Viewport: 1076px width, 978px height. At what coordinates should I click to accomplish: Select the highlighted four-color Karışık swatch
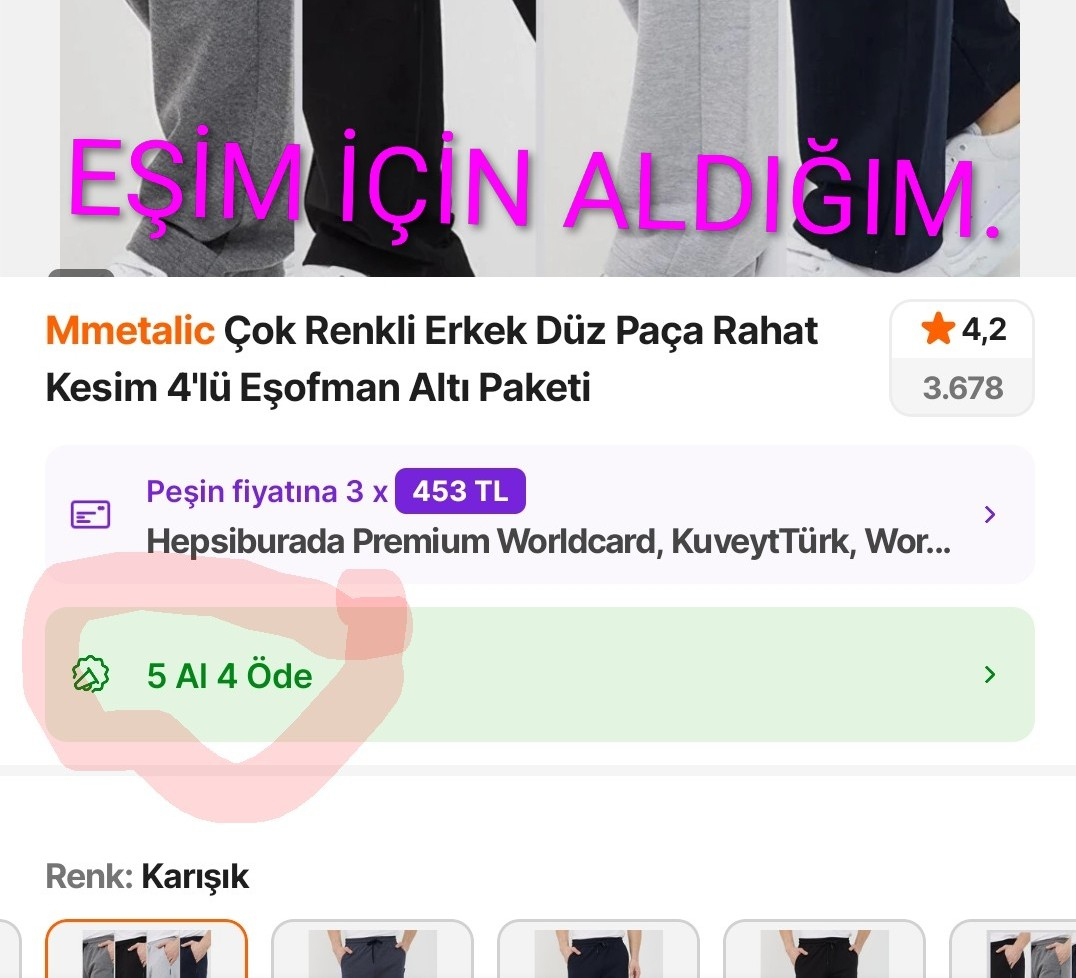pyautogui.click(x=146, y=951)
